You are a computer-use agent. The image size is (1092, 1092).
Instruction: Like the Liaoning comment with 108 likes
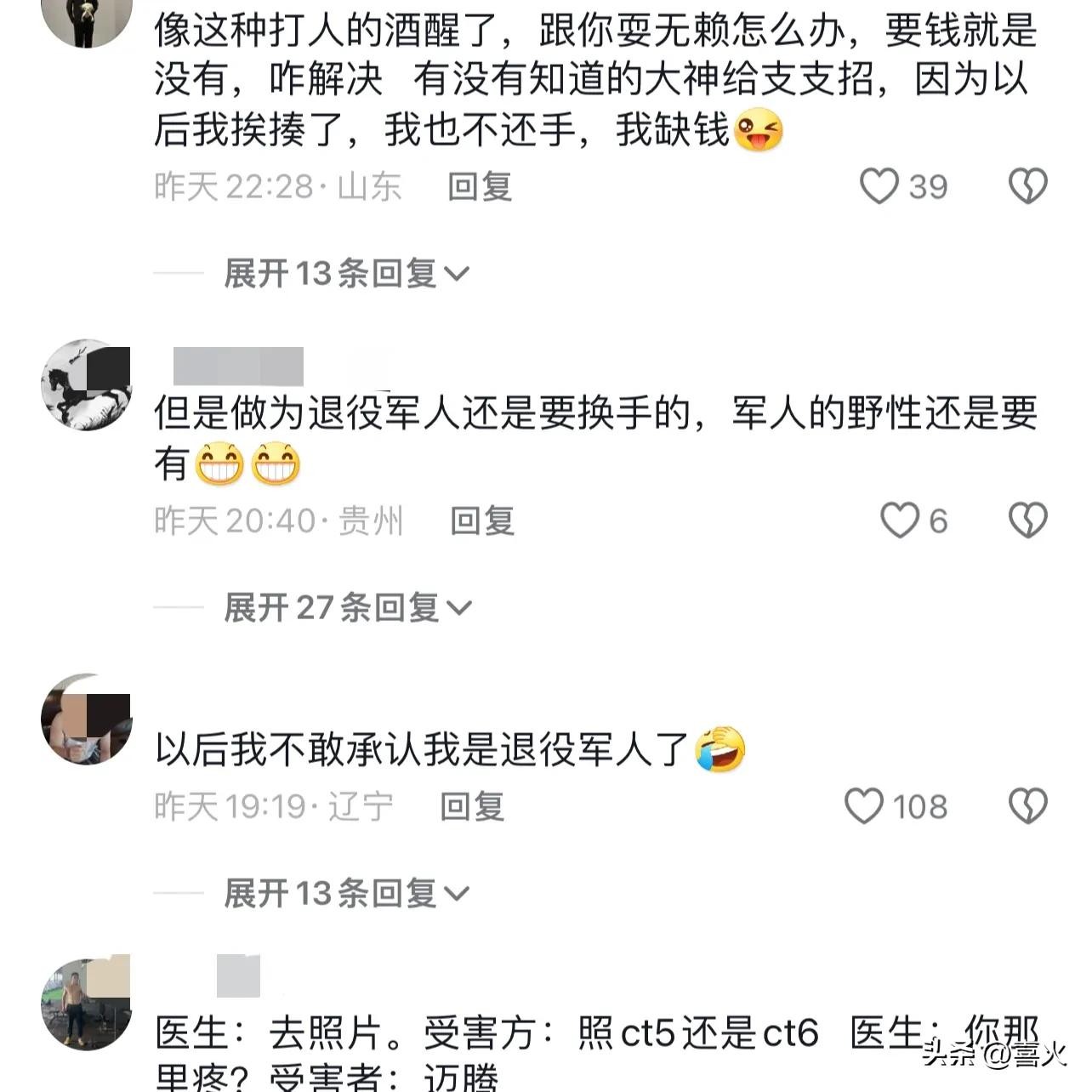pyautogui.click(x=864, y=806)
